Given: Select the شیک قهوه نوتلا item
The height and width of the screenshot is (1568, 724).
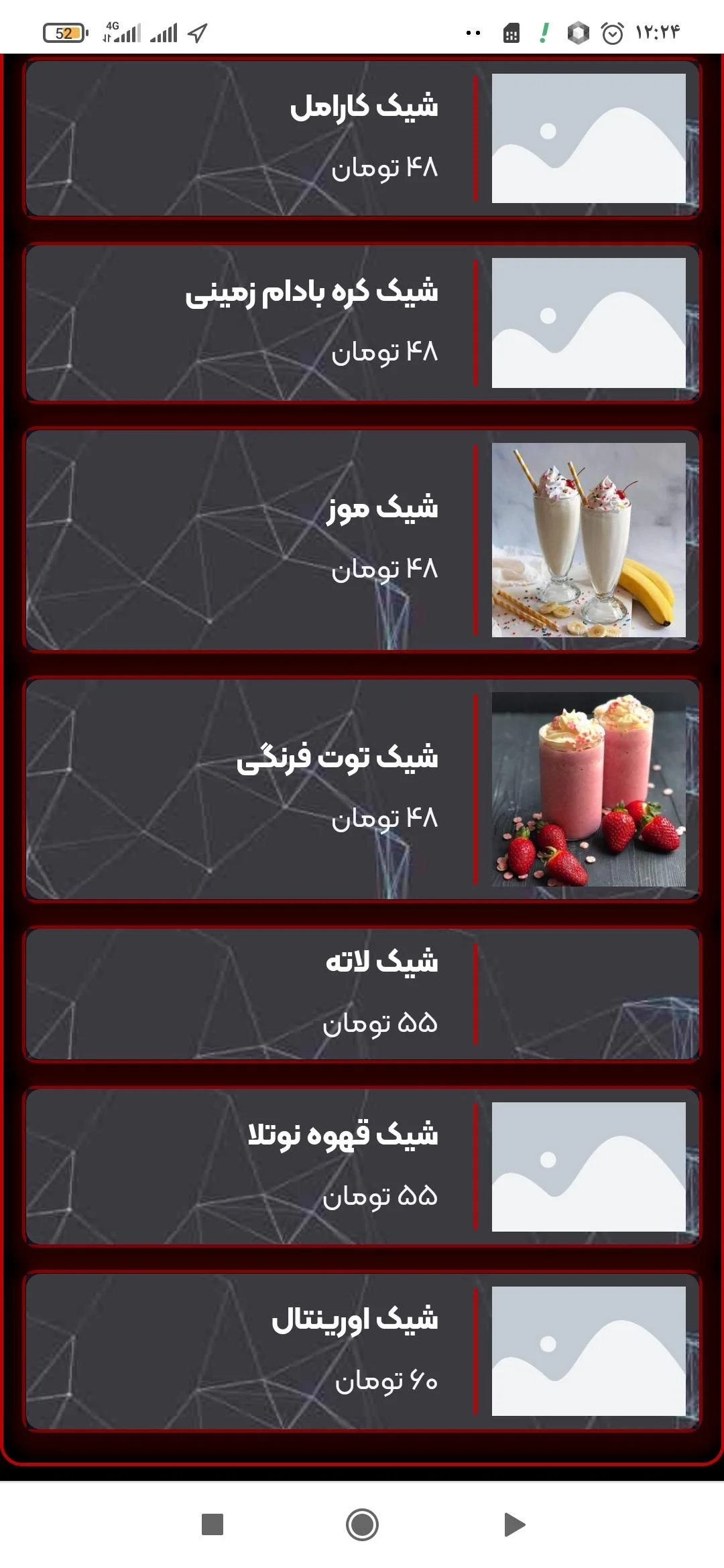Looking at the screenshot, I should pyautogui.click(x=362, y=1167).
